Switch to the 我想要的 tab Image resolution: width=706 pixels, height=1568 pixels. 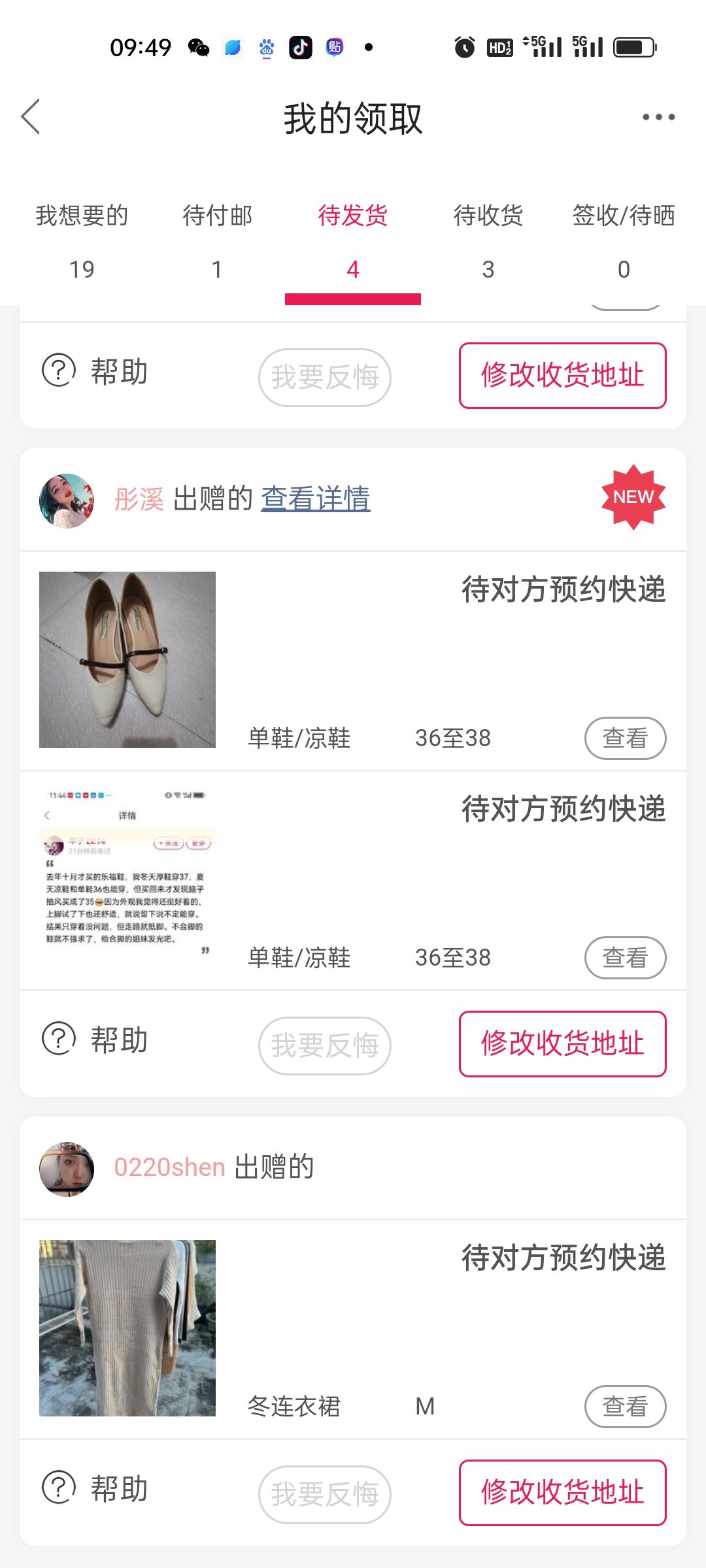click(82, 242)
